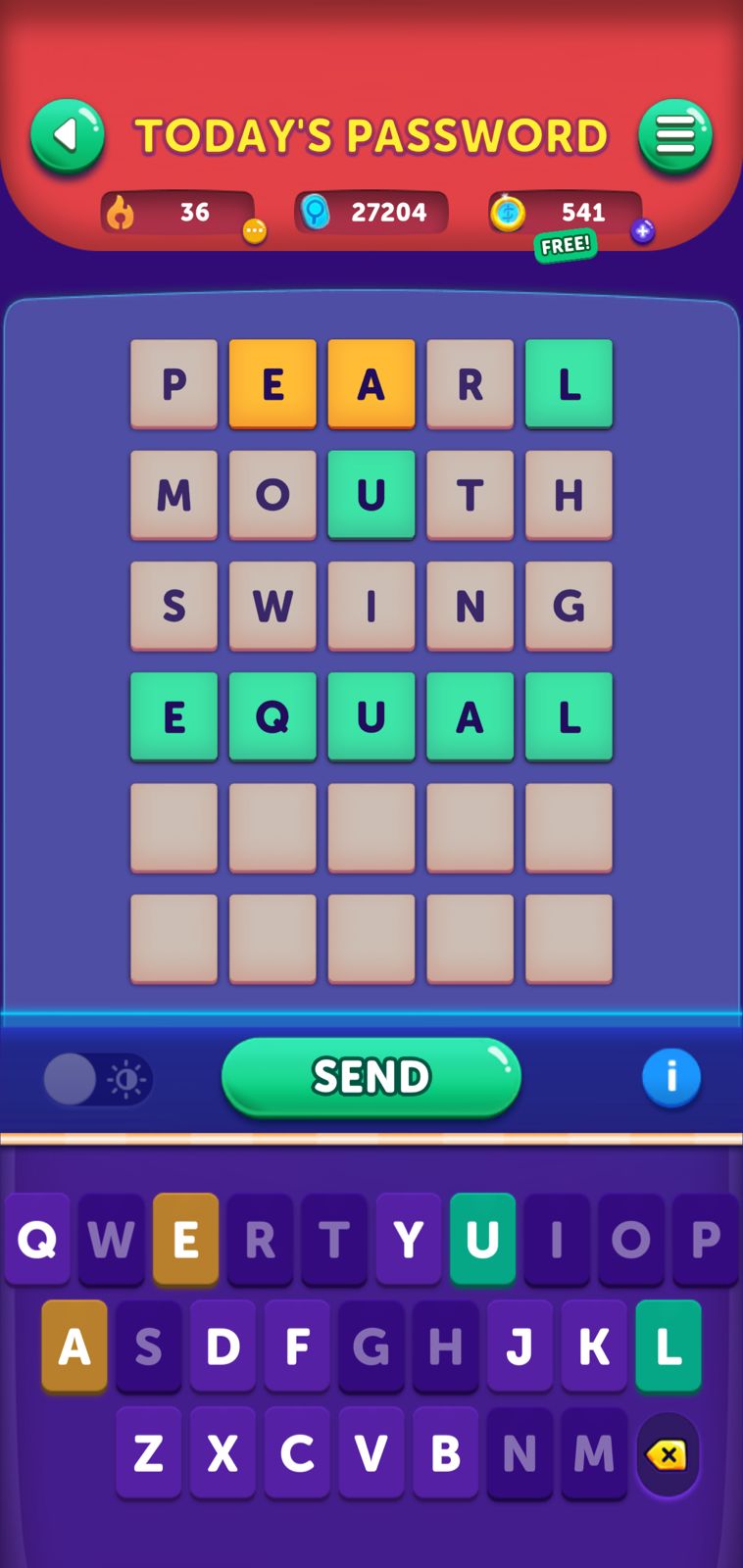Type the orange A key
The width and height of the screenshot is (743, 1568).
pos(74,1347)
